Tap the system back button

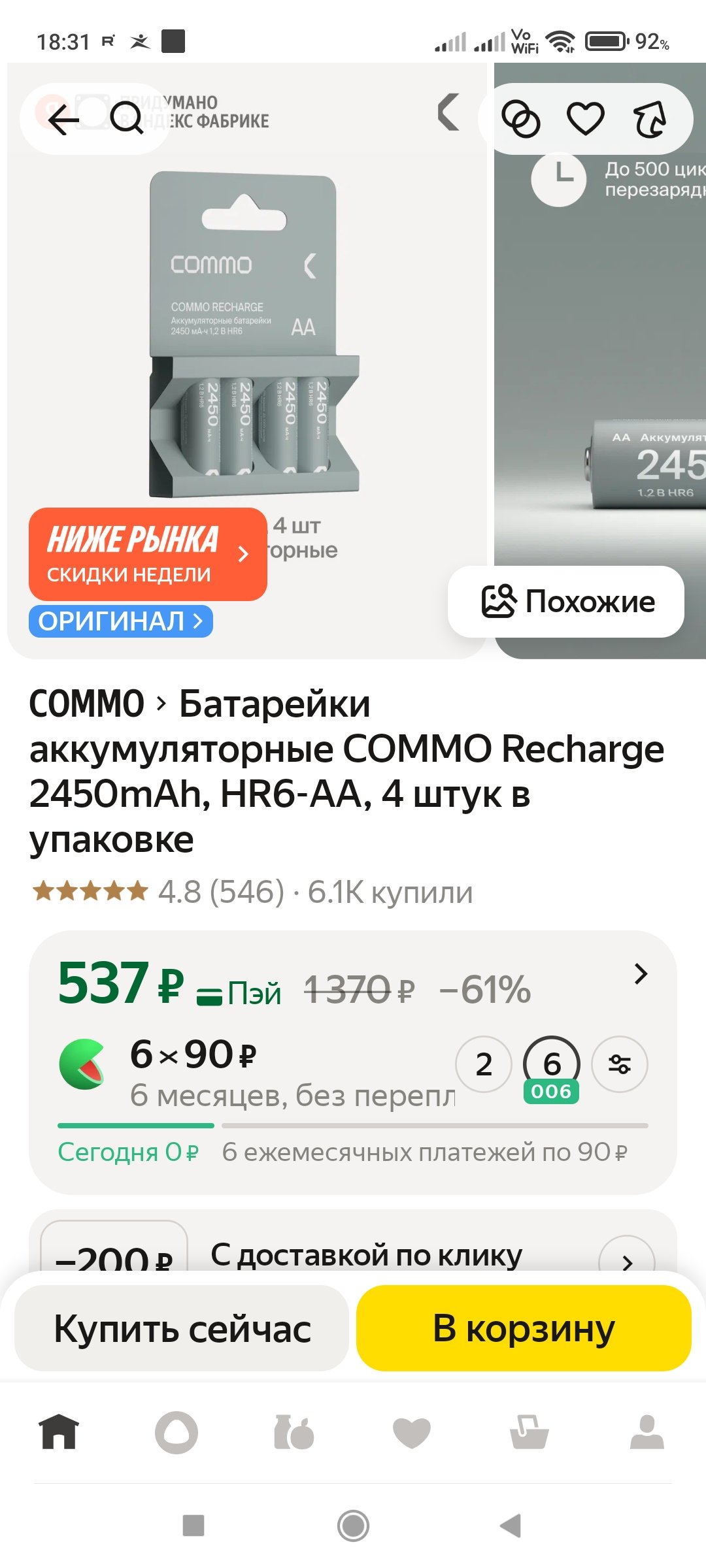511,1526
